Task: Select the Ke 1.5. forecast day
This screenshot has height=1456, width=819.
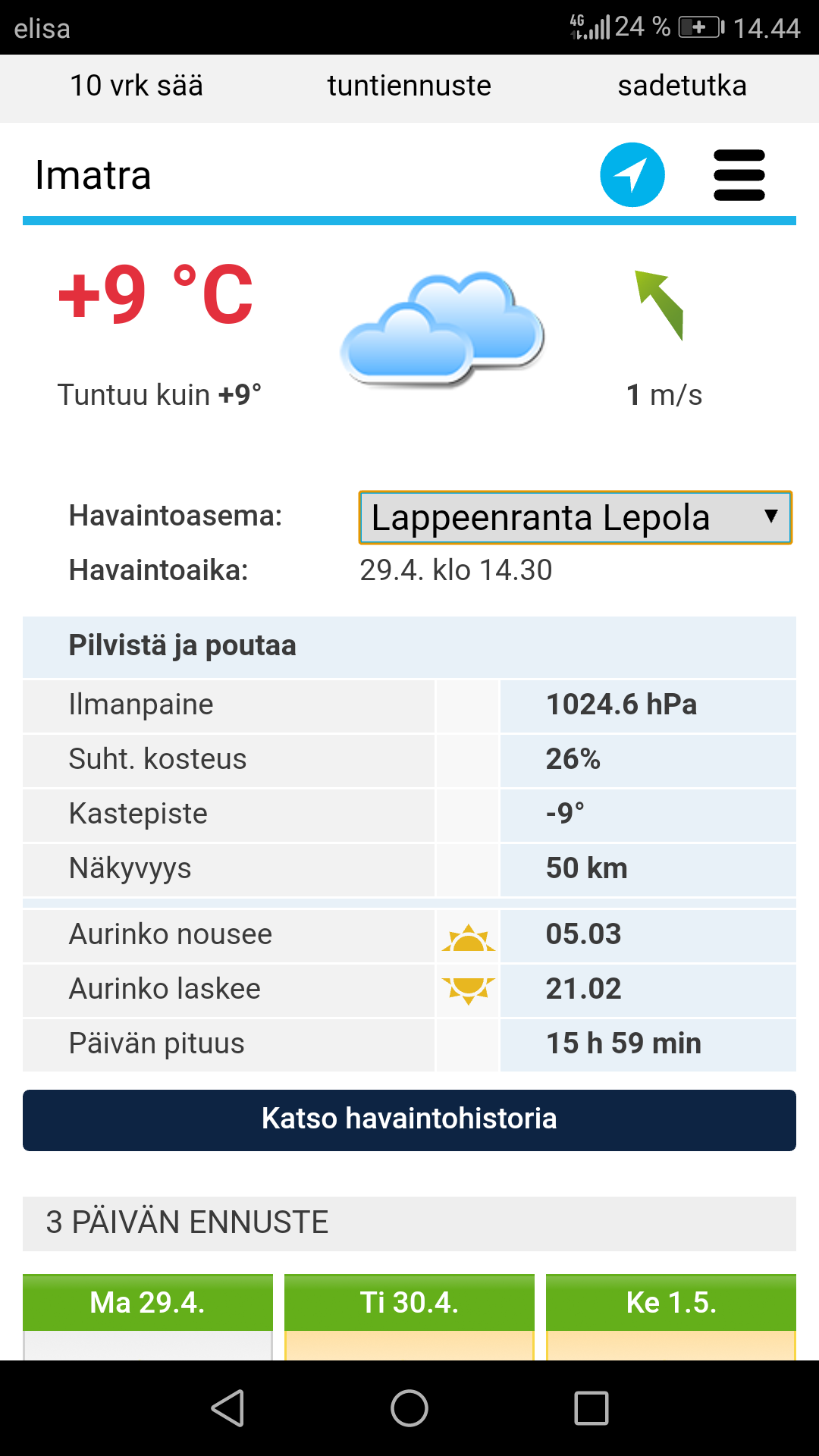Action: click(671, 1303)
